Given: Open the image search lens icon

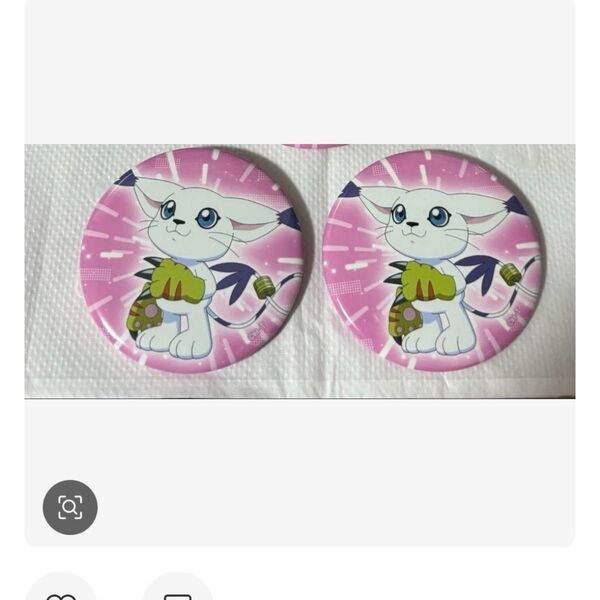Looking at the screenshot, I should (70, 507).
